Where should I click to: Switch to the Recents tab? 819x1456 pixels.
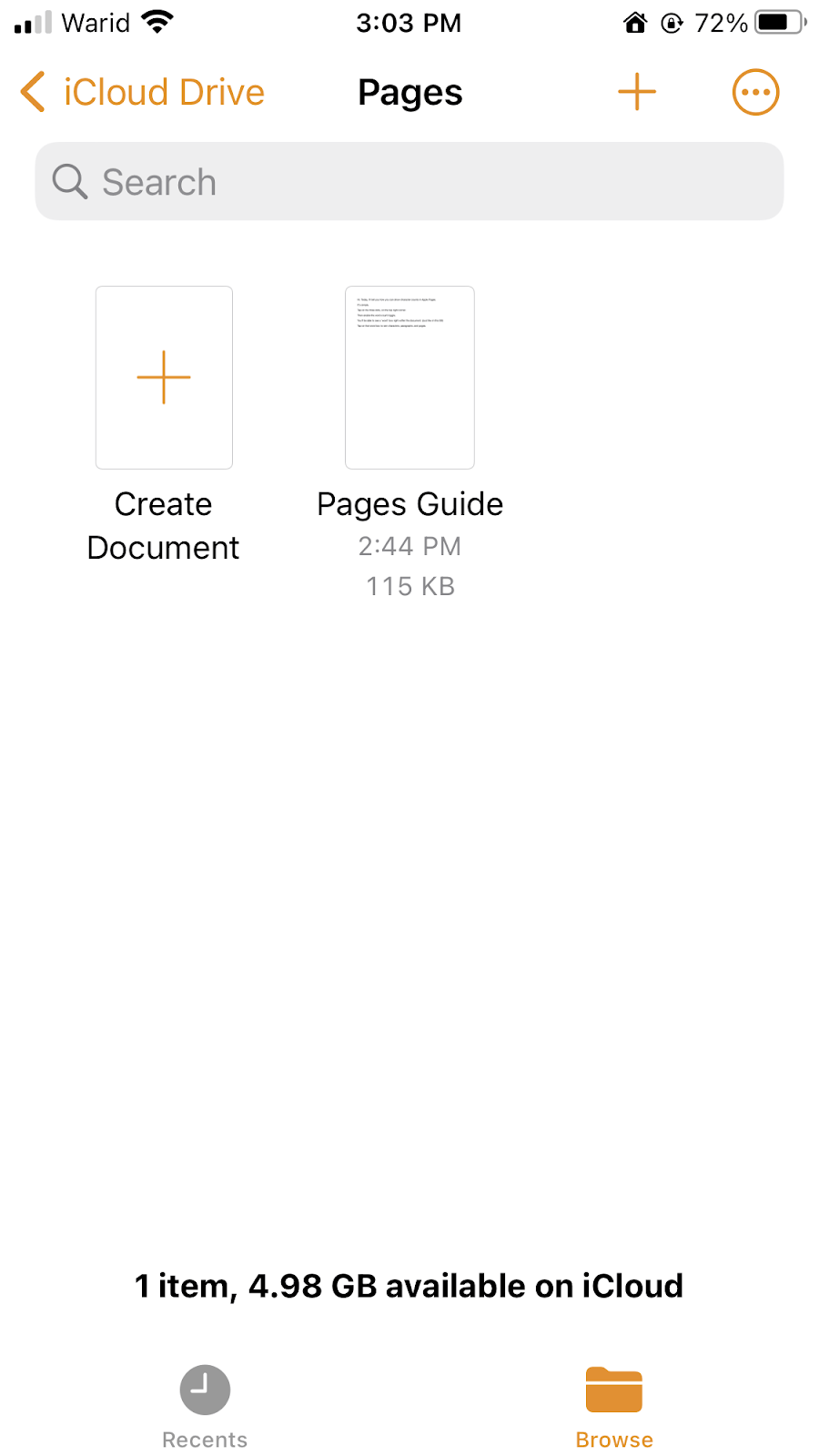(205, 1407)
